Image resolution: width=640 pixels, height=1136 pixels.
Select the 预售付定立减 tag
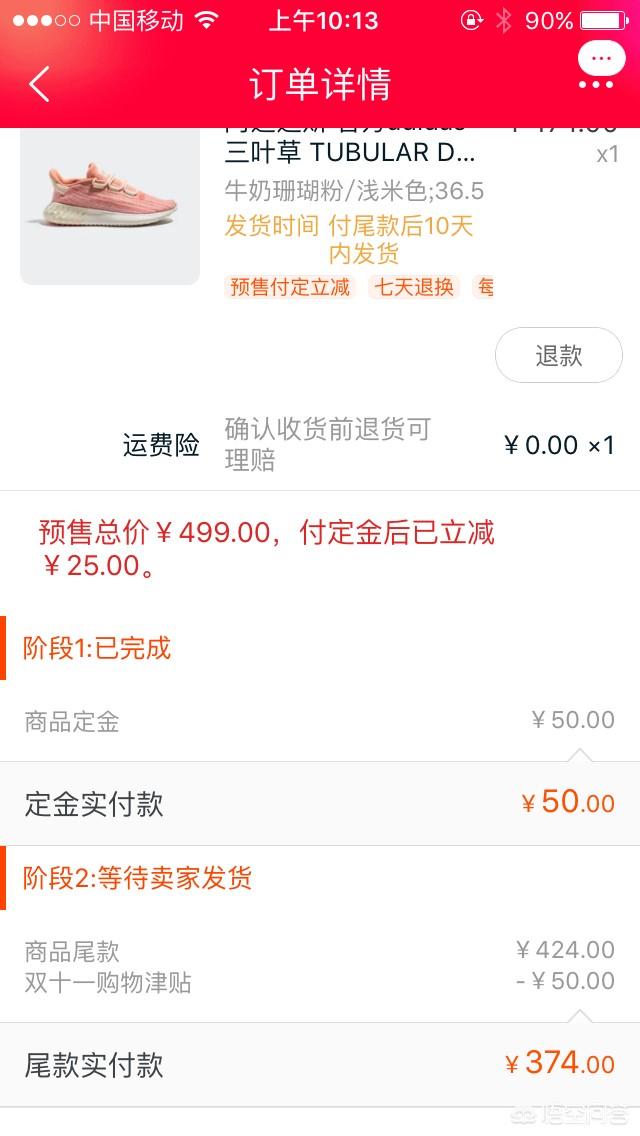[x=290, y=287]
